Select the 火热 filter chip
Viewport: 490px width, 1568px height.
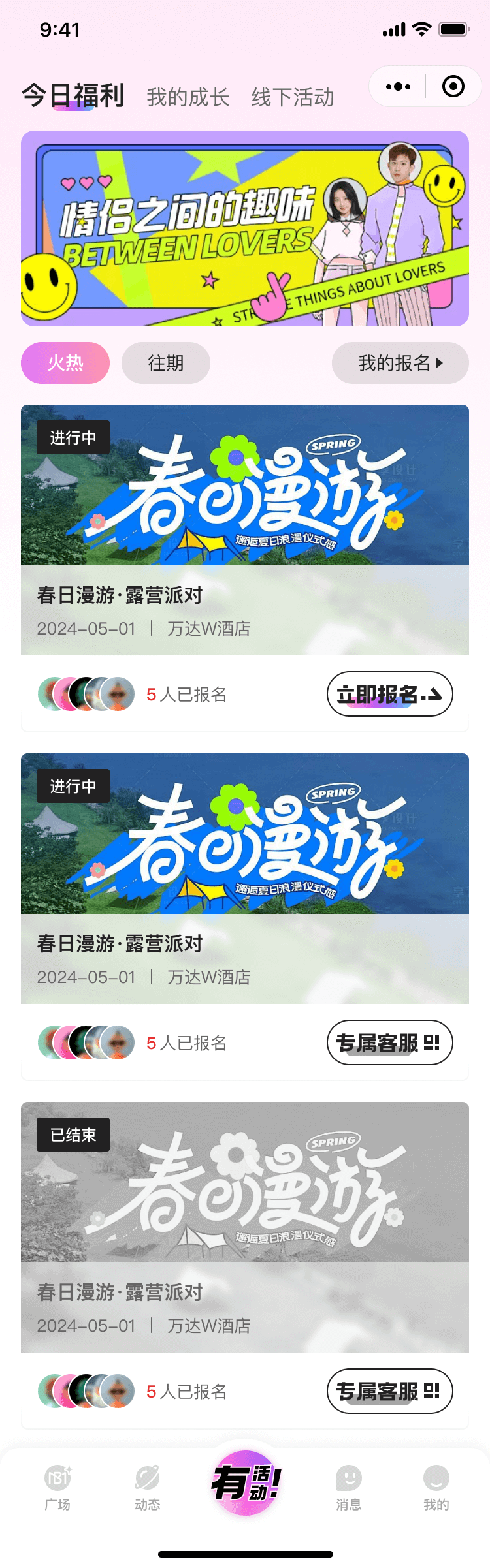point(65,363)
